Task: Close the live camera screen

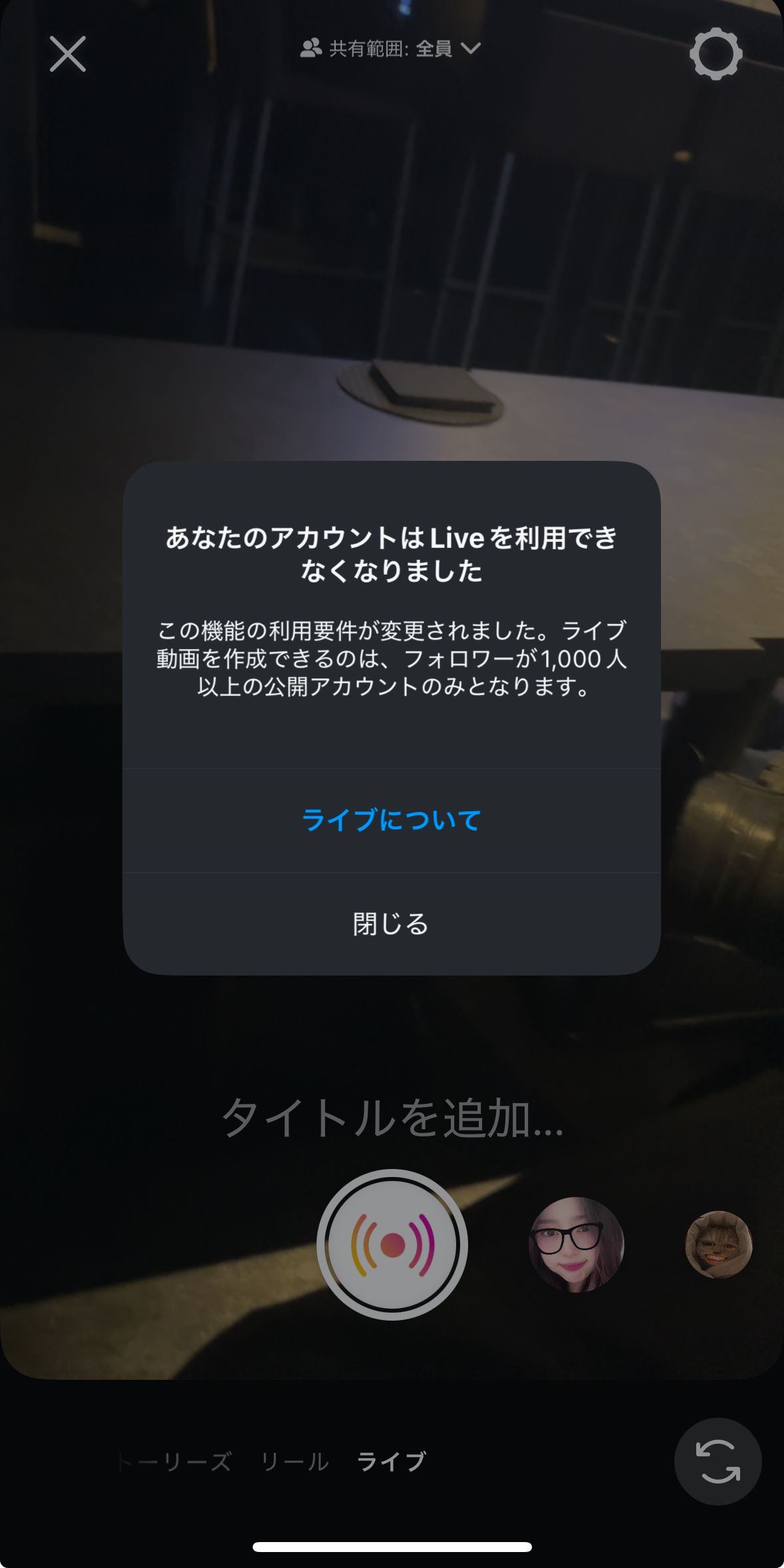Action: (67, 54)
